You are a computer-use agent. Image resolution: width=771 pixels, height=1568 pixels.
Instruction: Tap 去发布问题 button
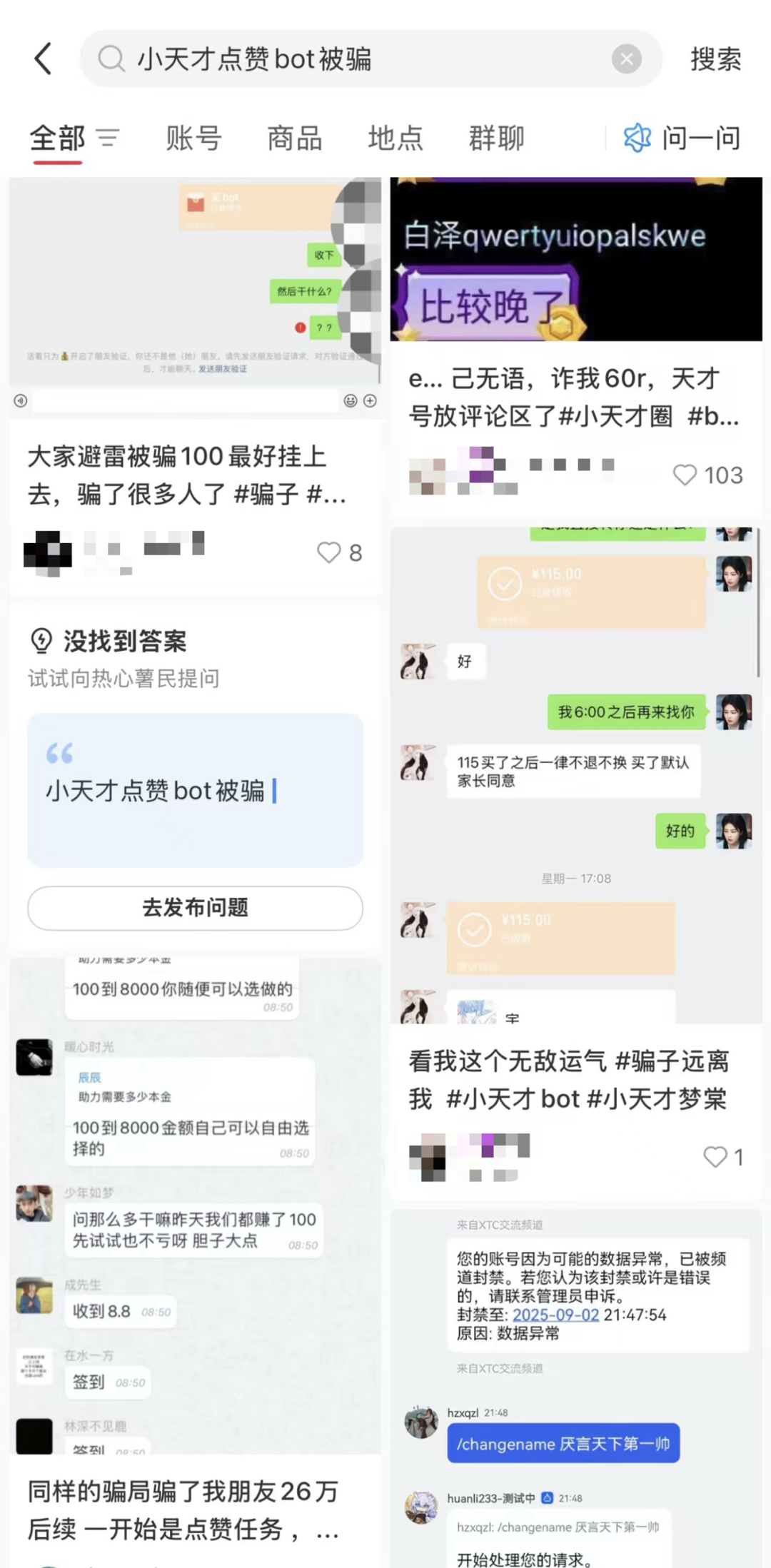(195, 908)
